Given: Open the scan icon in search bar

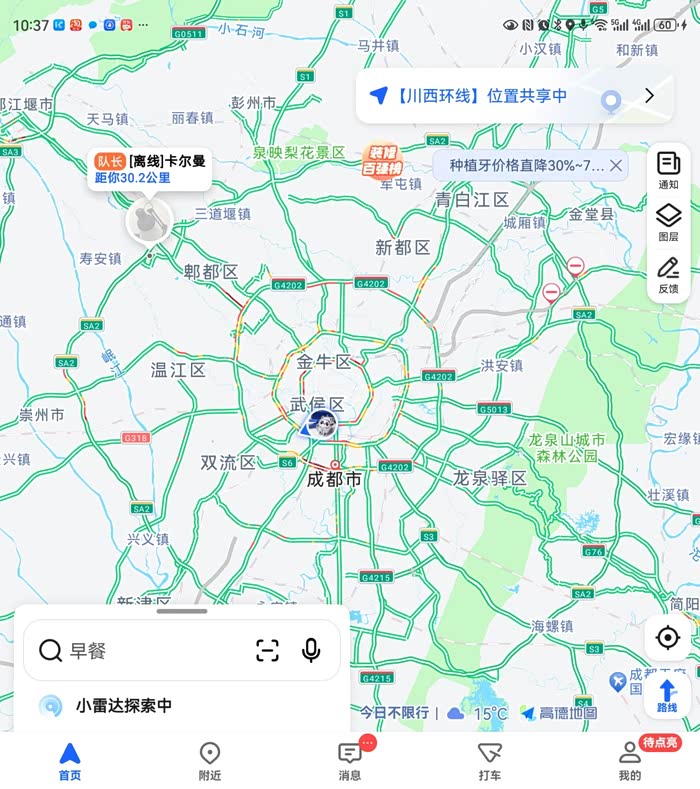Looking at the screenshot, I should point(267,651).
